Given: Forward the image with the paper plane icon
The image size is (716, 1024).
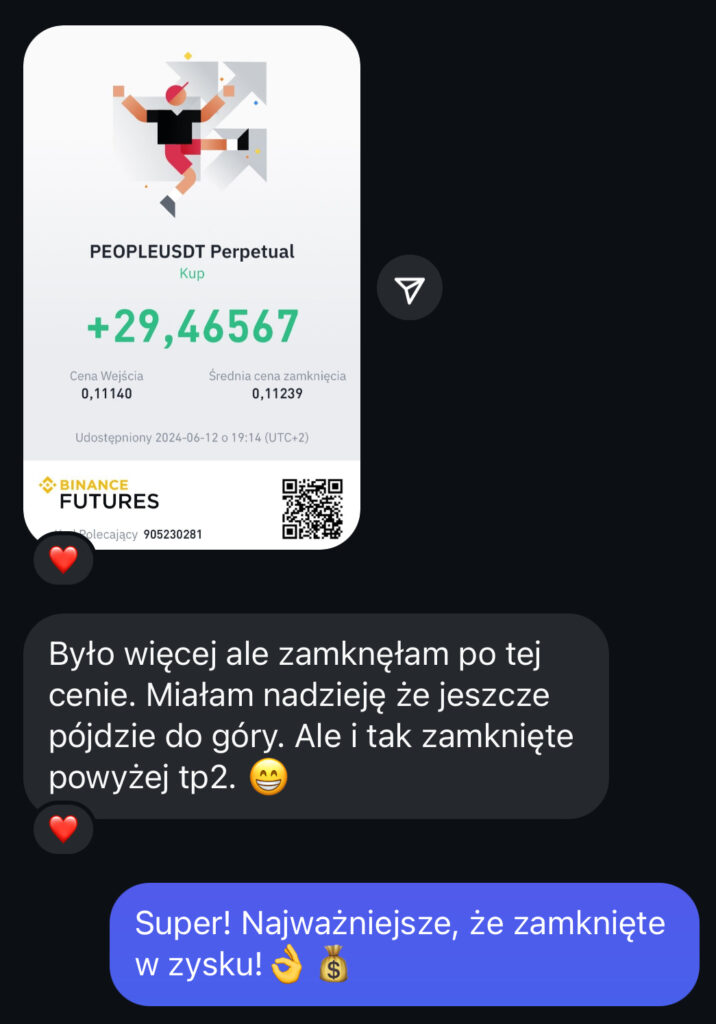Looking at the screenshot, I should point(409,288).
